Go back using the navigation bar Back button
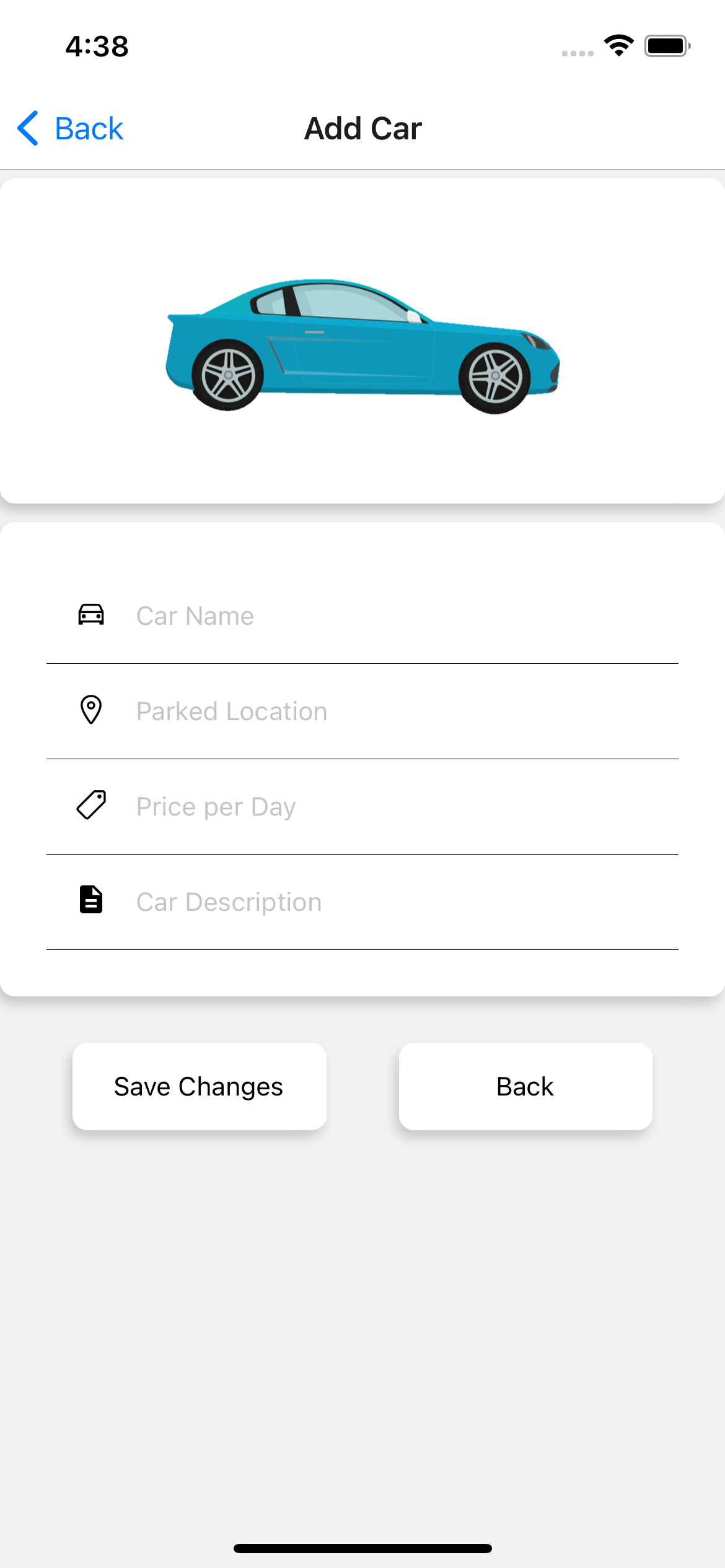Viewport: 725px width, 1568px height. pos(70,128)
